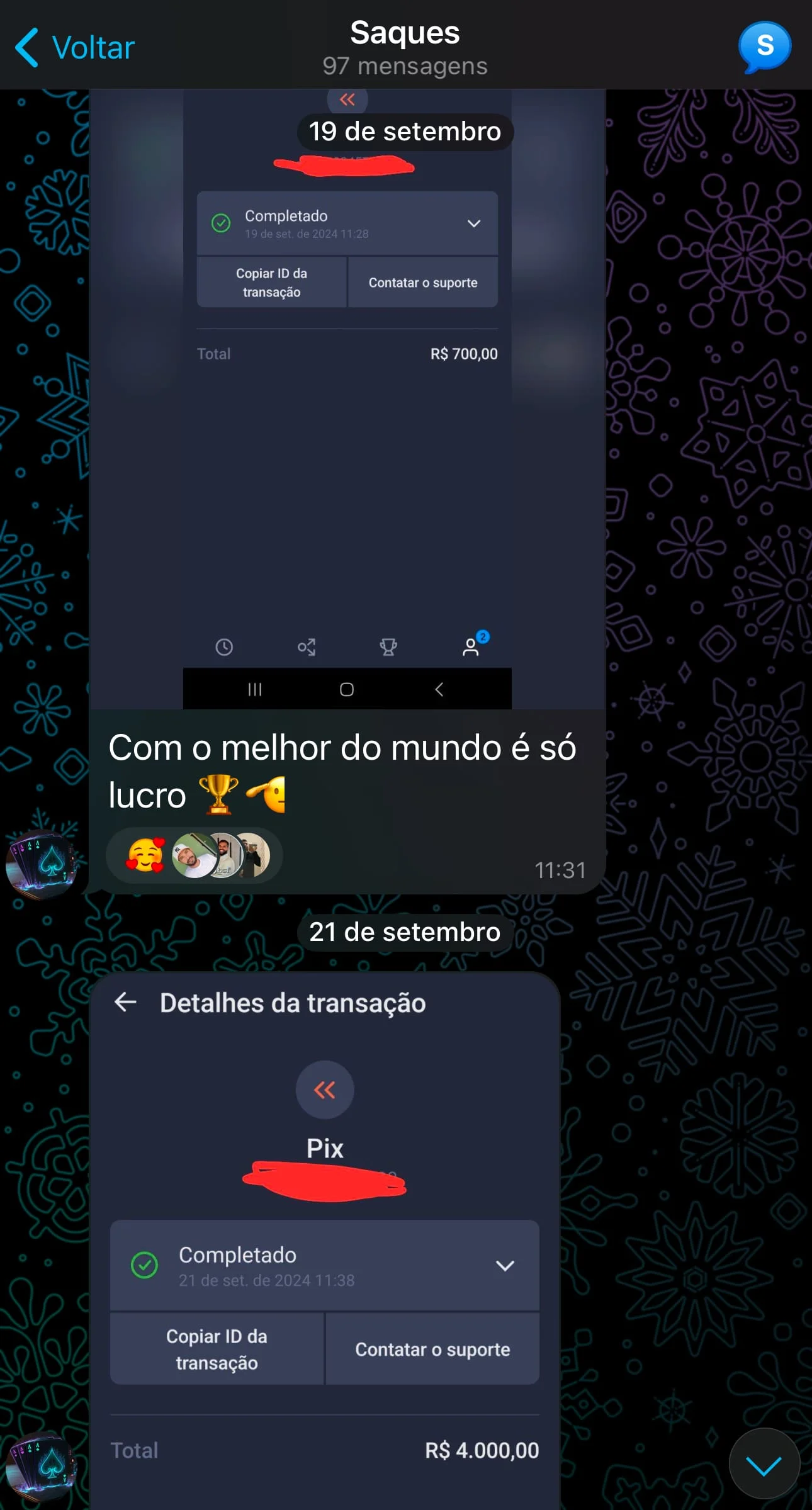Open the Saques channel info header
Screen dimensions: 812x1510
pos(405,48)
